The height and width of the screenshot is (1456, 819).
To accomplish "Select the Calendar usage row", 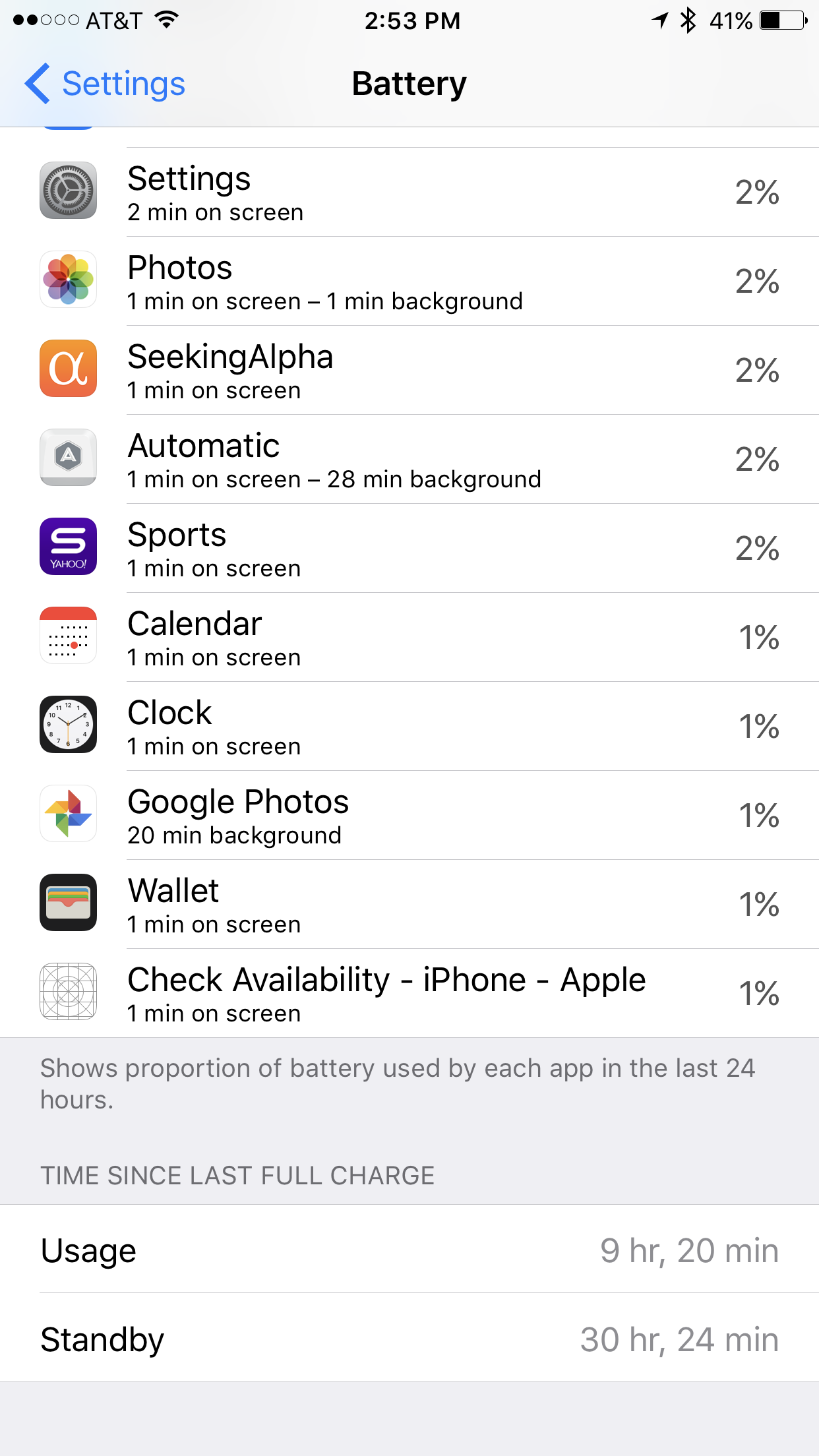I will click(x=409, y=638).
